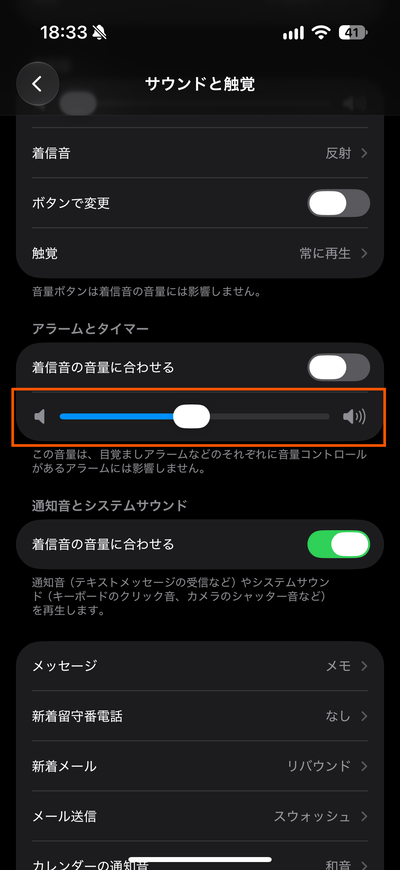The image size is (400, 870).
Task: Open the メール送信 sound row
Action: tap(200, 816)
